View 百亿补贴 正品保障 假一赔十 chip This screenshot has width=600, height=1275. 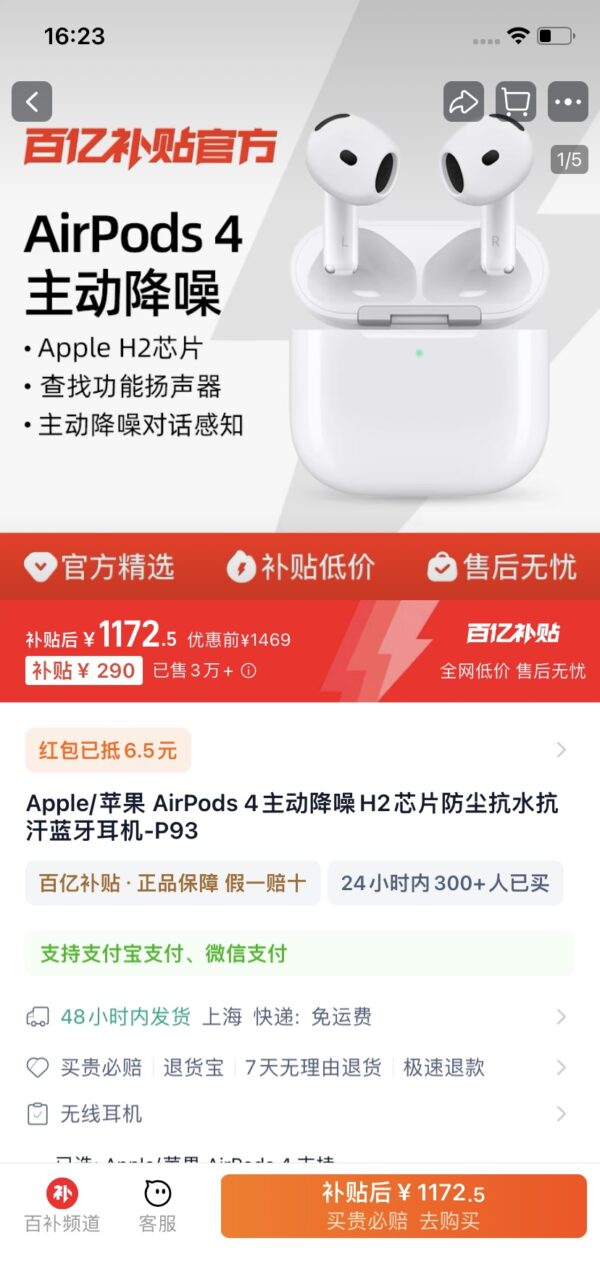(172, 883)
